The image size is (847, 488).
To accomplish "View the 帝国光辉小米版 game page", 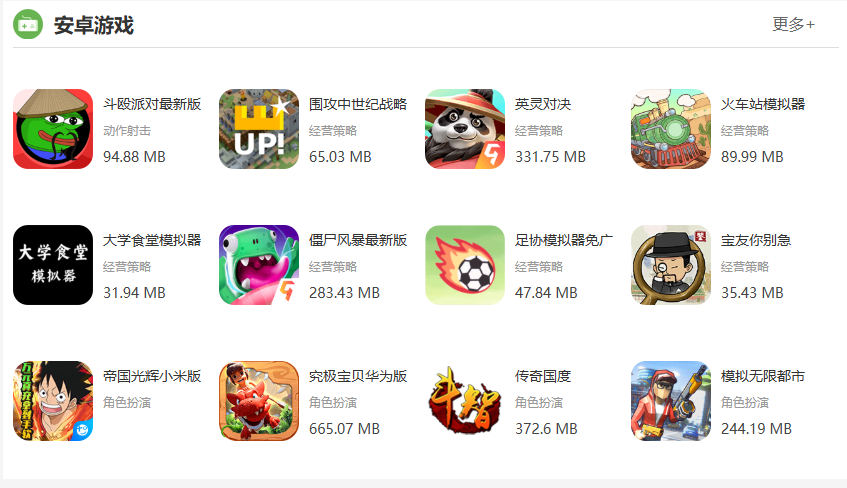I will click(x=152, y=376).
